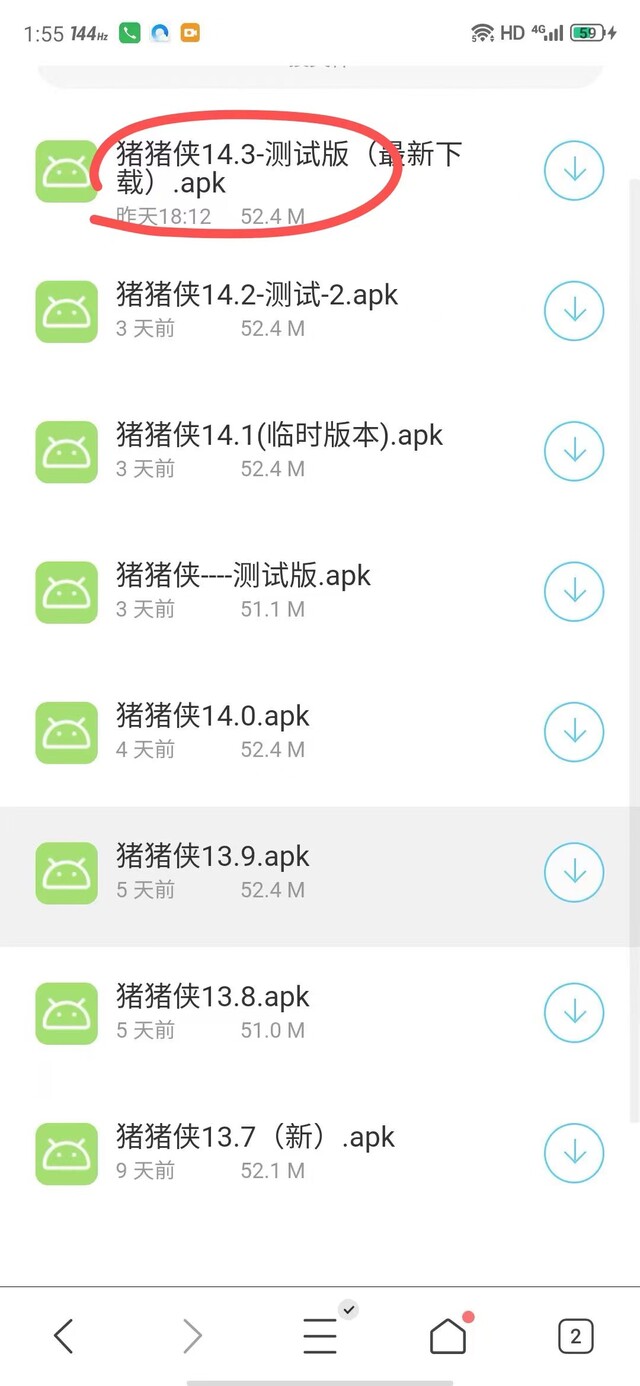The image size is (640, 1386).
Task: Download 猪猪侠14.1(临时版本).apk
Action: (574, 451)
